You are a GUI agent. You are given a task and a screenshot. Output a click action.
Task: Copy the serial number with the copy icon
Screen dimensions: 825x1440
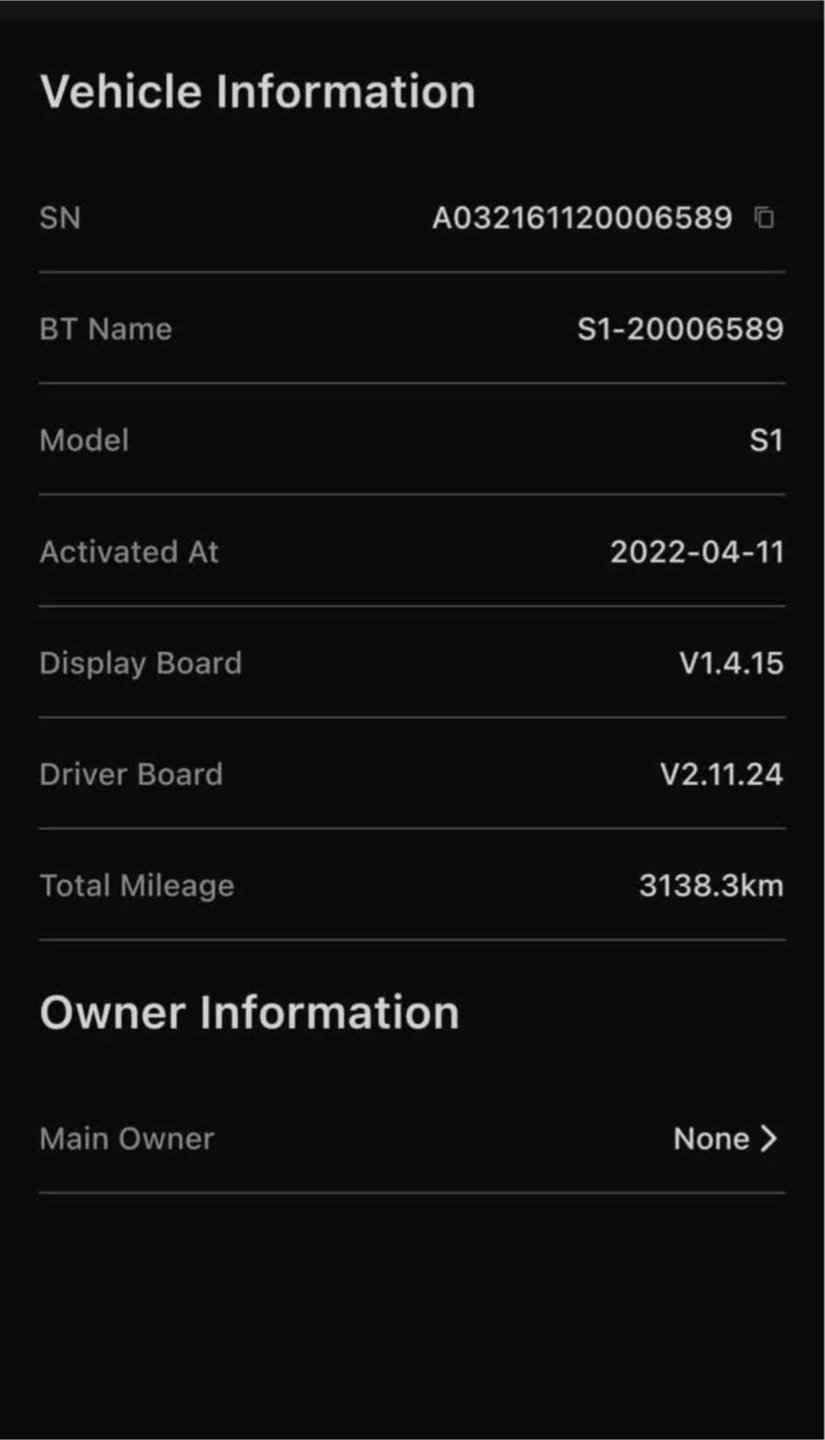[764, 218]
